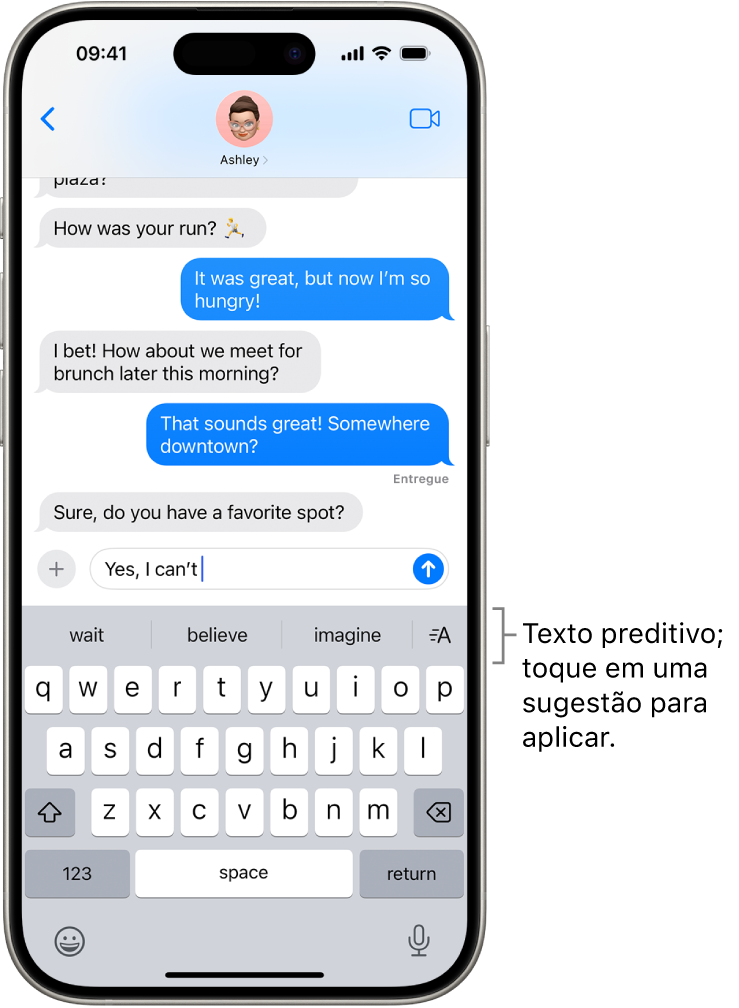
Task: Tap the return key
Action: (x=411, y=874)
